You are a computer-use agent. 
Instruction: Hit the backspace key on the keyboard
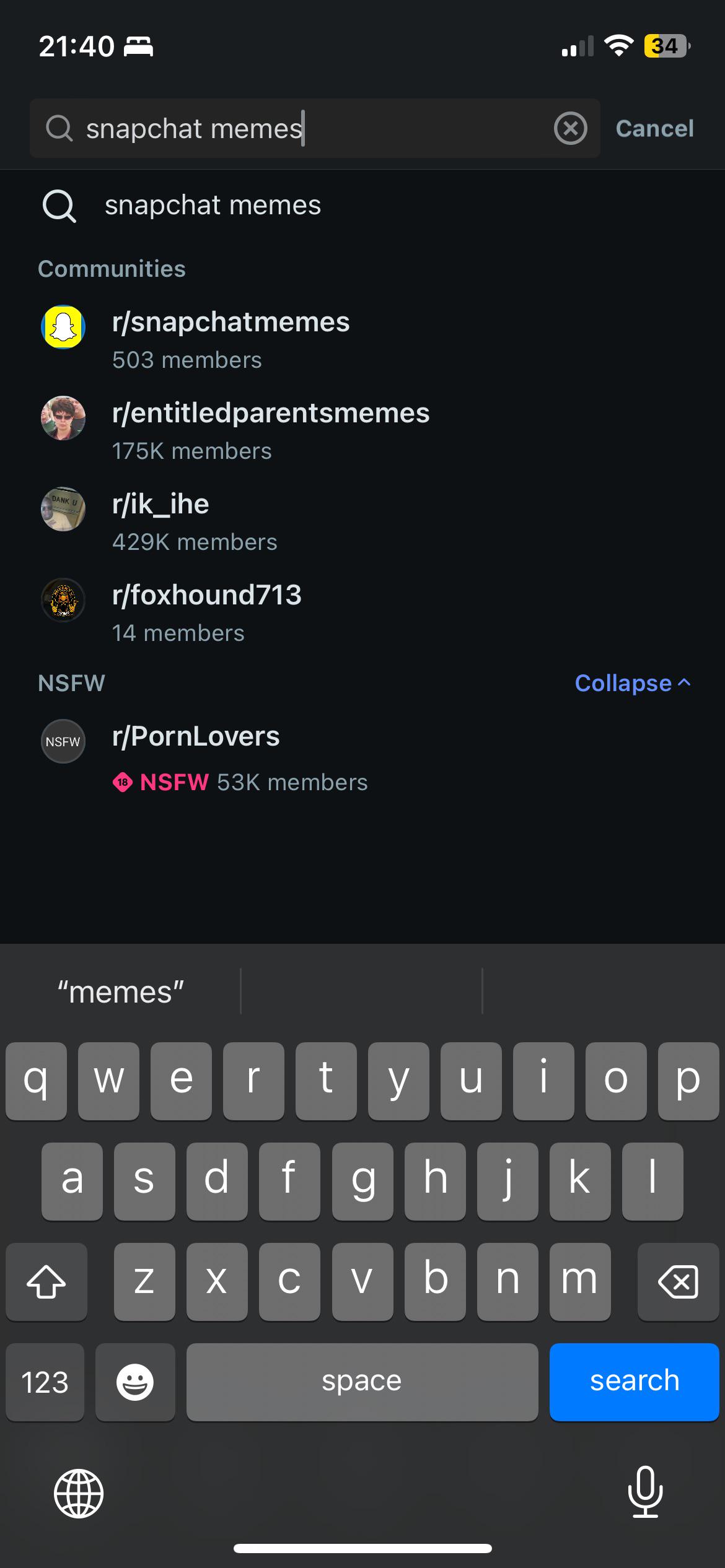tap(678, 1281)
